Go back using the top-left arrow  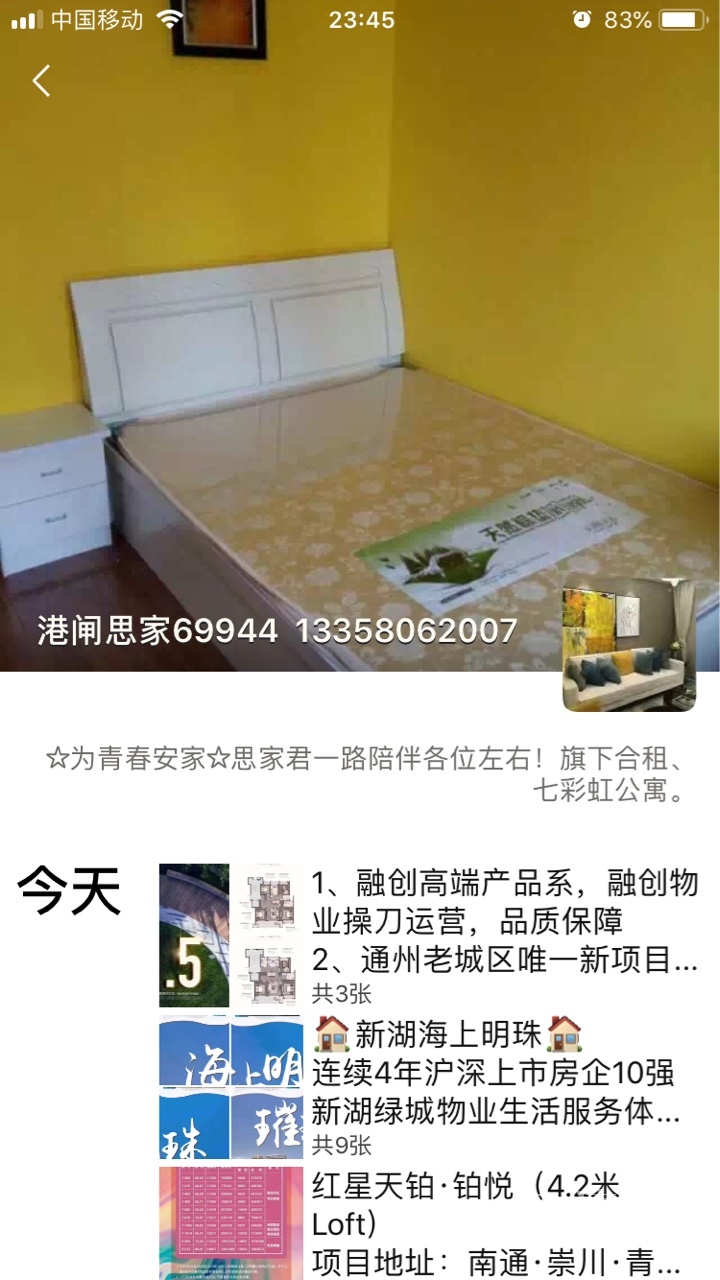(x=41, y=81)
